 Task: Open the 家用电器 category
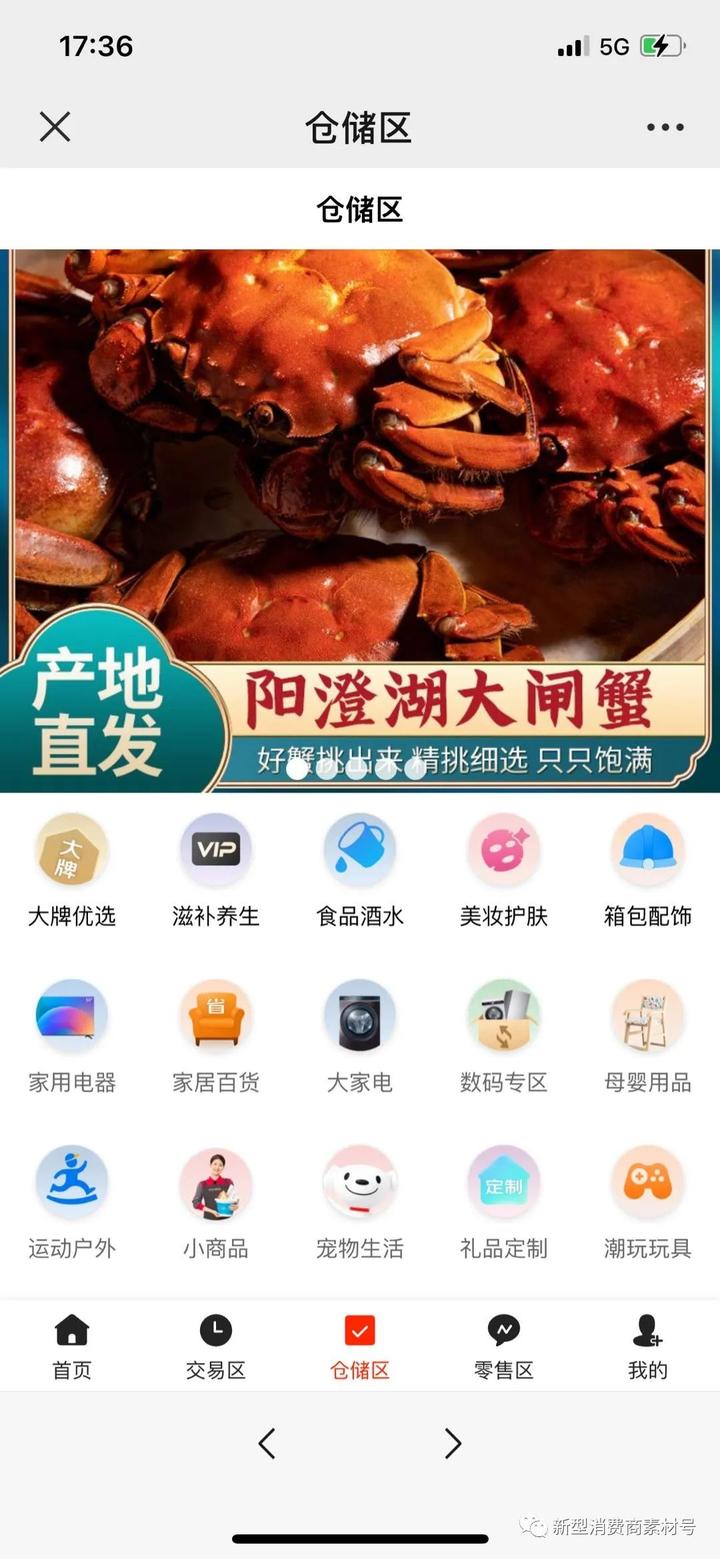click(x=72, y=1036)
